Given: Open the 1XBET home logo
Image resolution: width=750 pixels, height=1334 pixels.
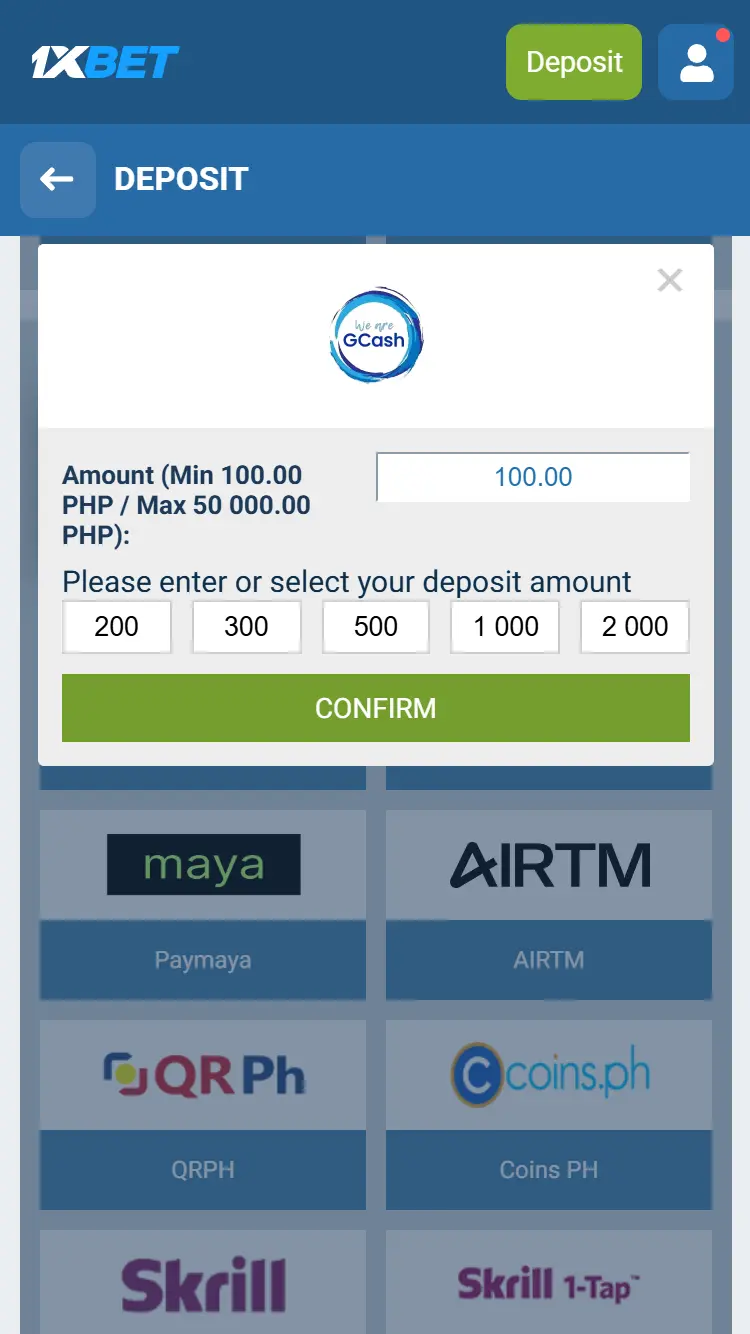Looking at the screenshot, I should point(105,62).
